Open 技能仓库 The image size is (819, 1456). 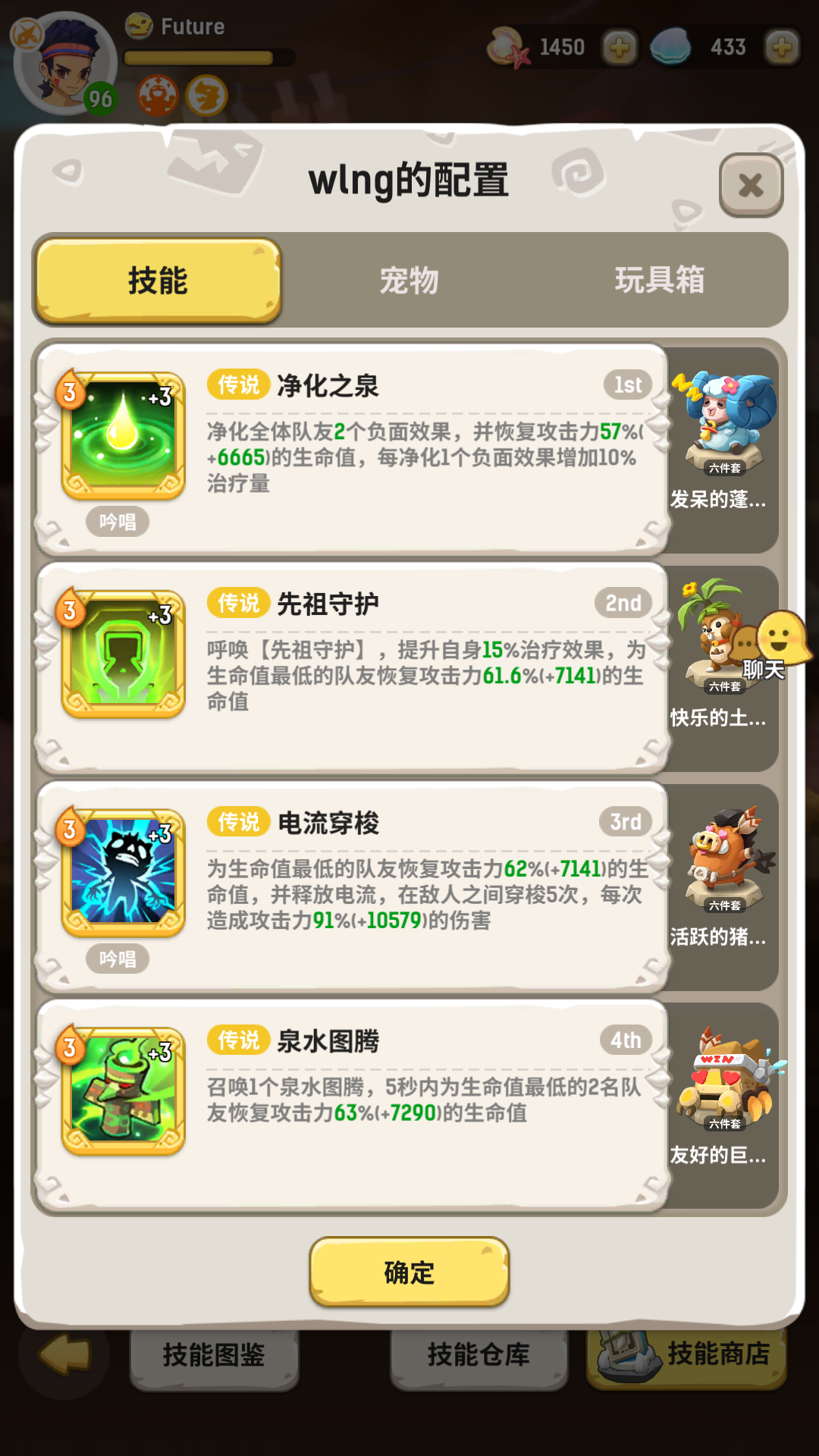pos(479,1354)
